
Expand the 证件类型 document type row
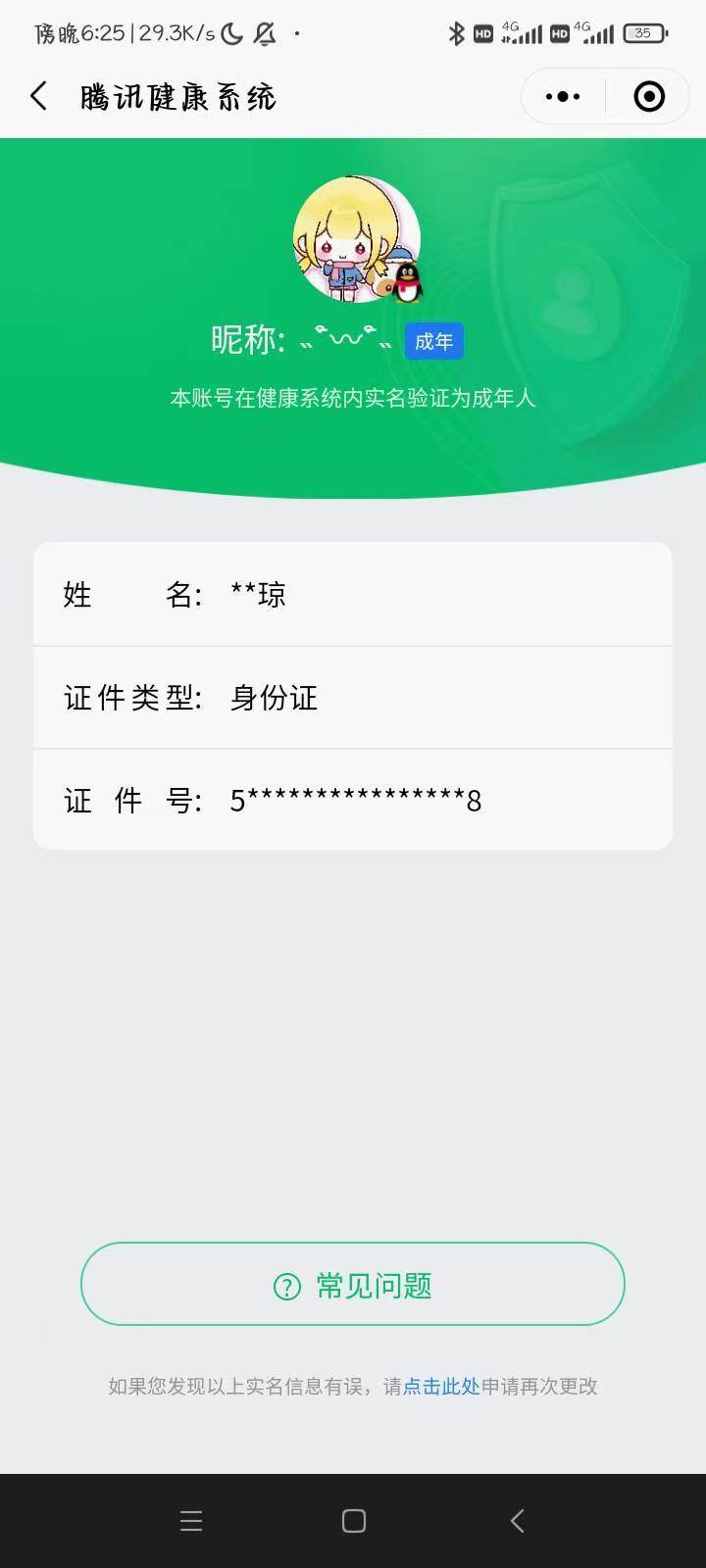pyautogui.click(x=353, y=698)
